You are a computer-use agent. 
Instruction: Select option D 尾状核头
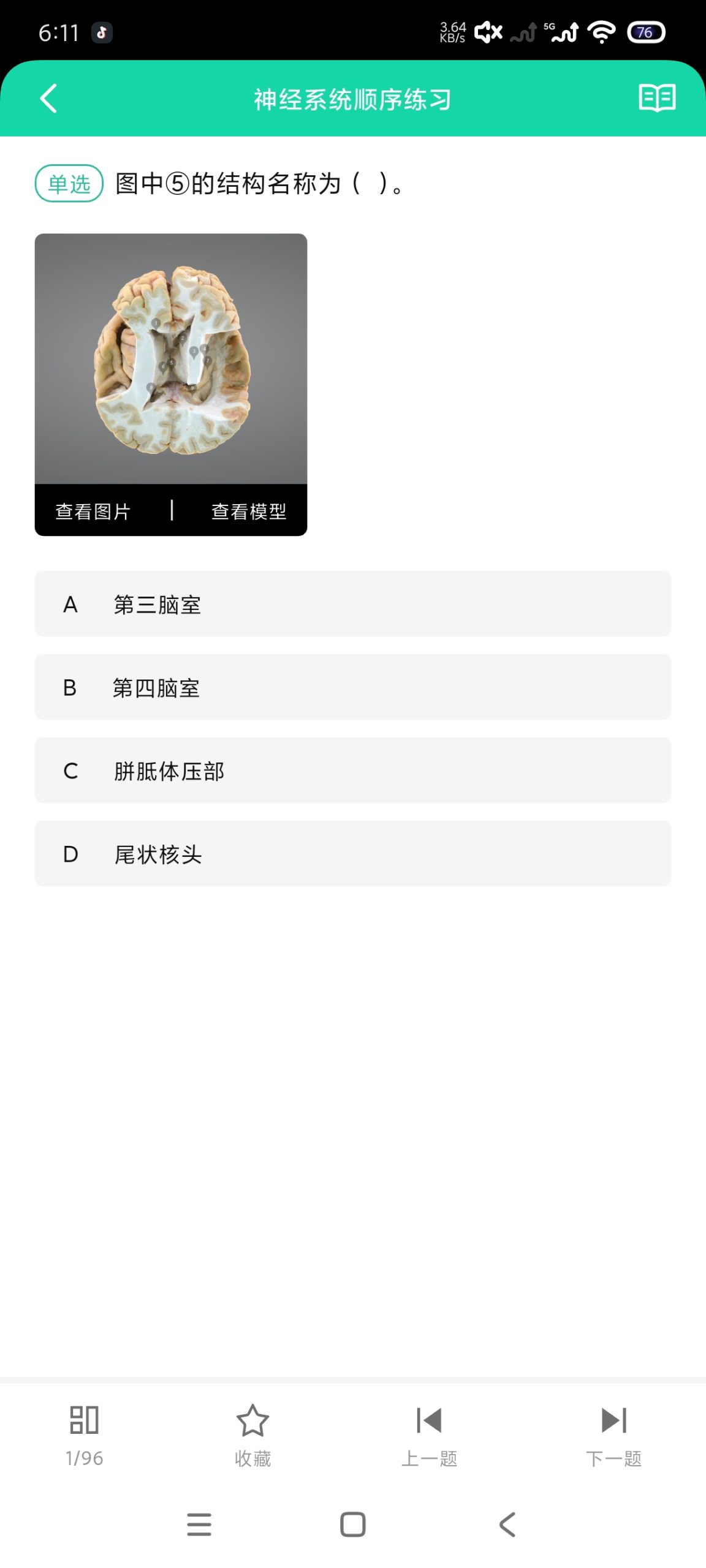(x=352, y=854)
